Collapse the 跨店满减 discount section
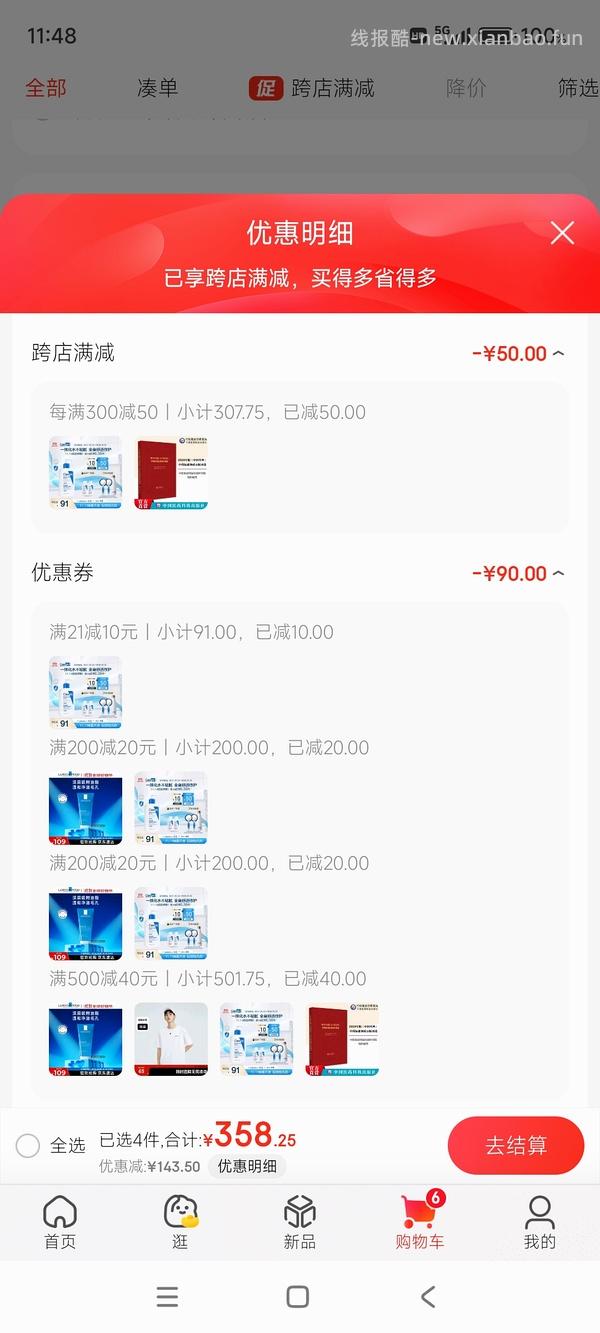Screen dimensions: 600x1333 point(558,353)
